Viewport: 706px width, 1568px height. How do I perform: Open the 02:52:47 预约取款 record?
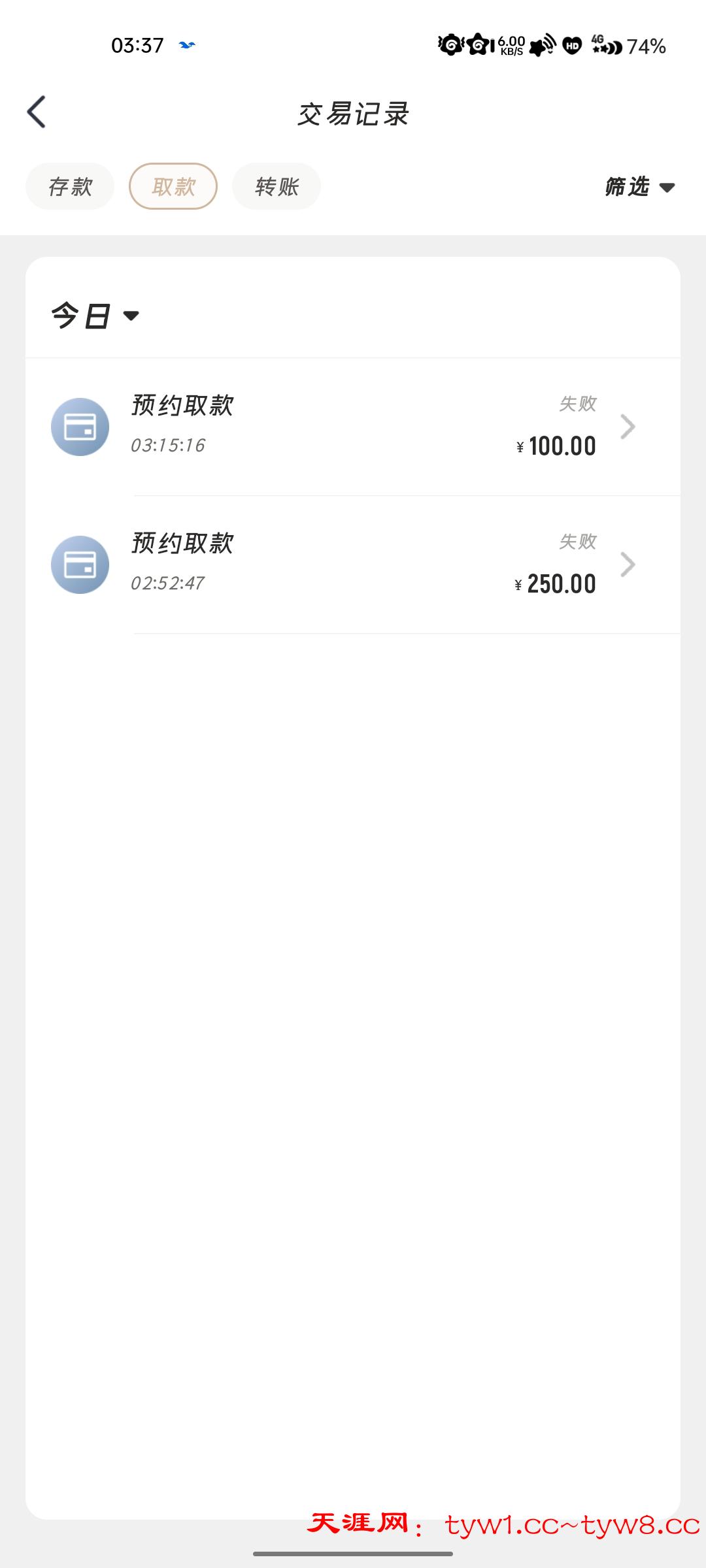pos(353,564)
